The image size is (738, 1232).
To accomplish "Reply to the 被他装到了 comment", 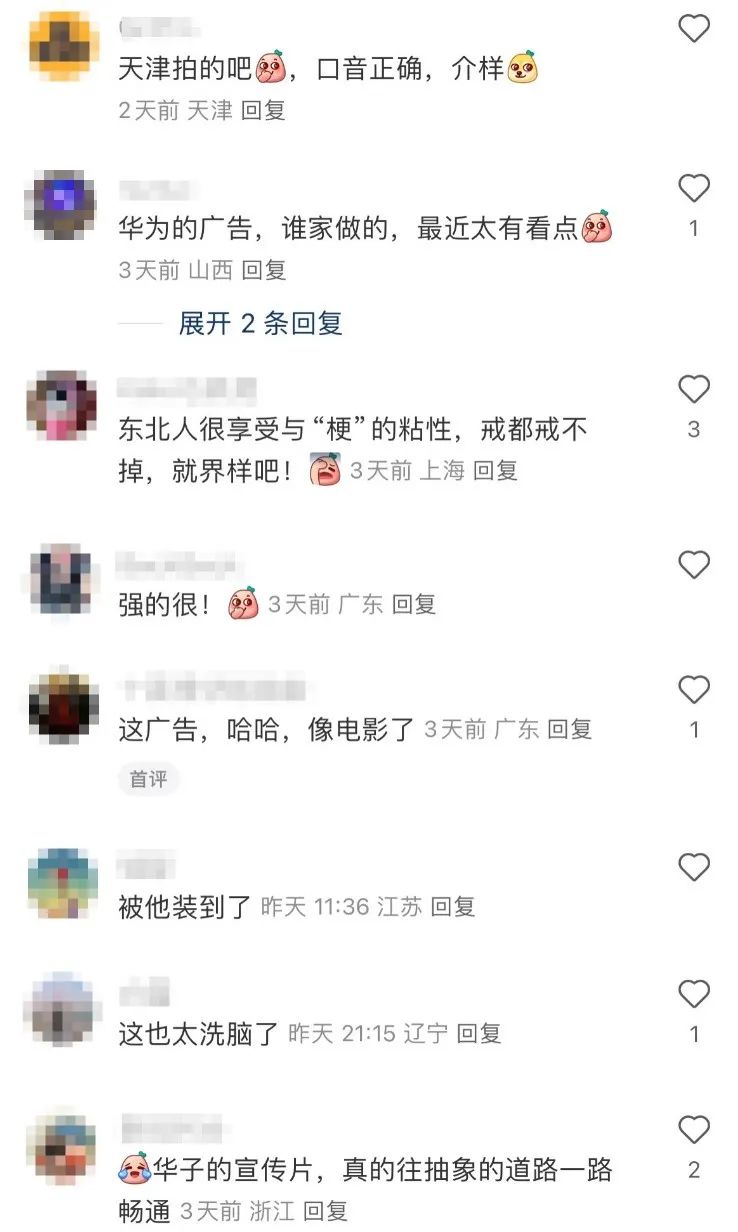I will coord(453,907).
